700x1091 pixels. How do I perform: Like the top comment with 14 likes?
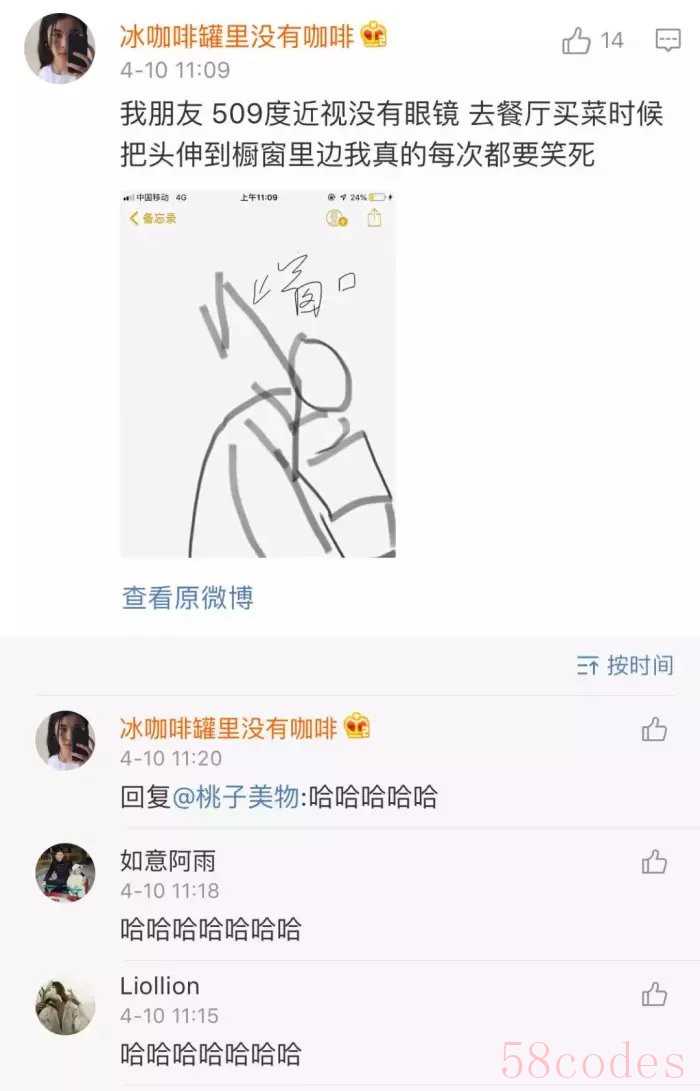click(578, 40)
